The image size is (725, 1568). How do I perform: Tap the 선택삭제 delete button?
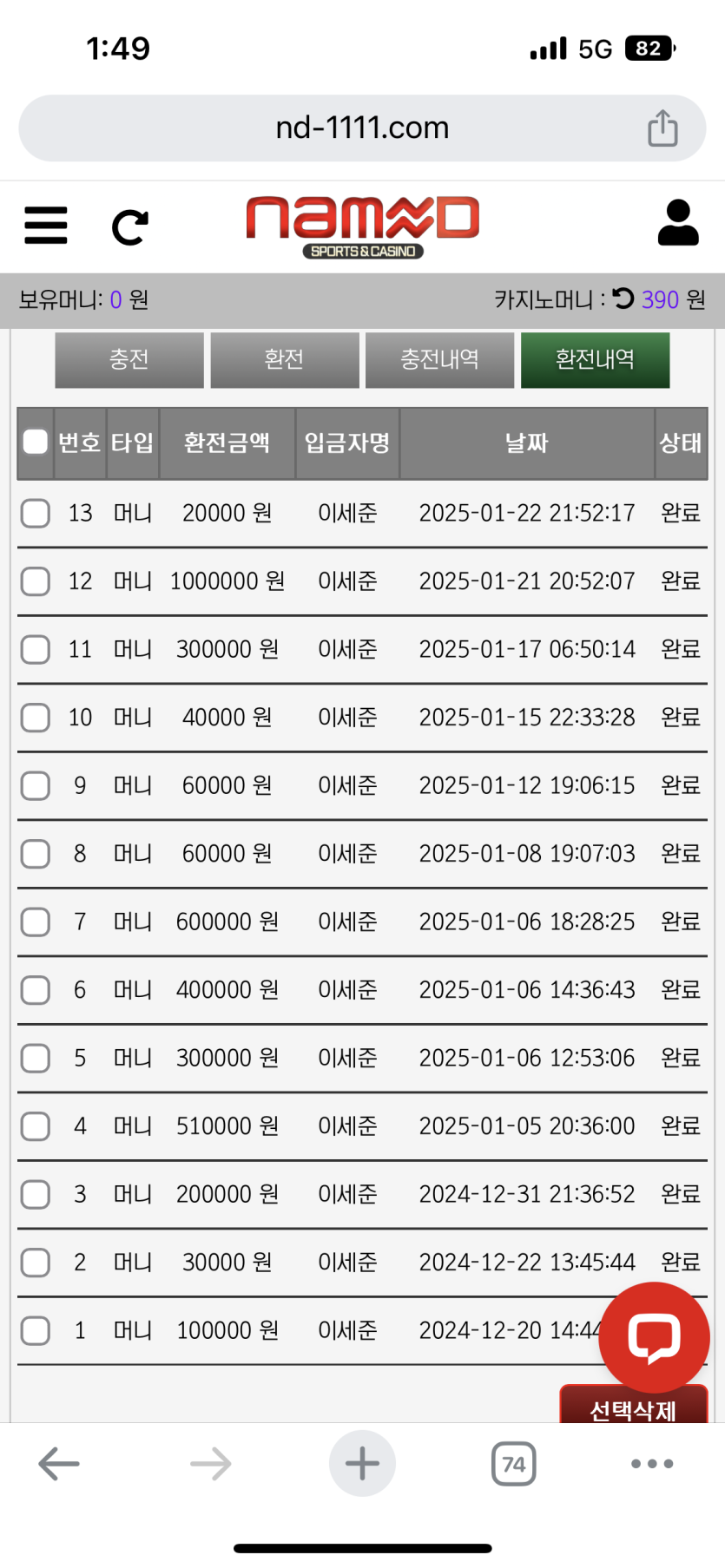[633, 1406]
